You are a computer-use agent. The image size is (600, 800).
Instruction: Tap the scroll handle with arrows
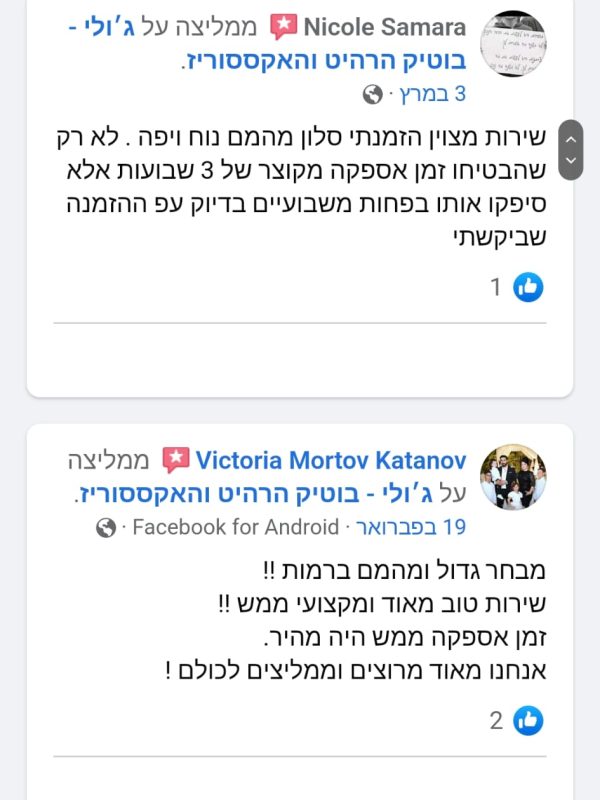point(570,150)
